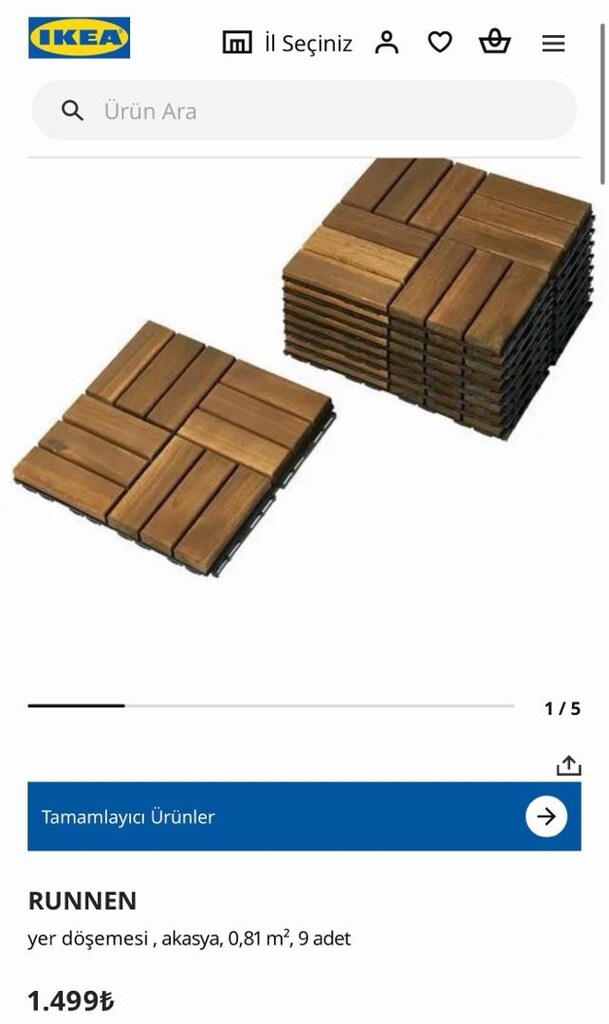Image resolution: width=609 pixels, height=1024 pixels.
Task: Open the favorites heart list
Action: click(x=440, y=43)
